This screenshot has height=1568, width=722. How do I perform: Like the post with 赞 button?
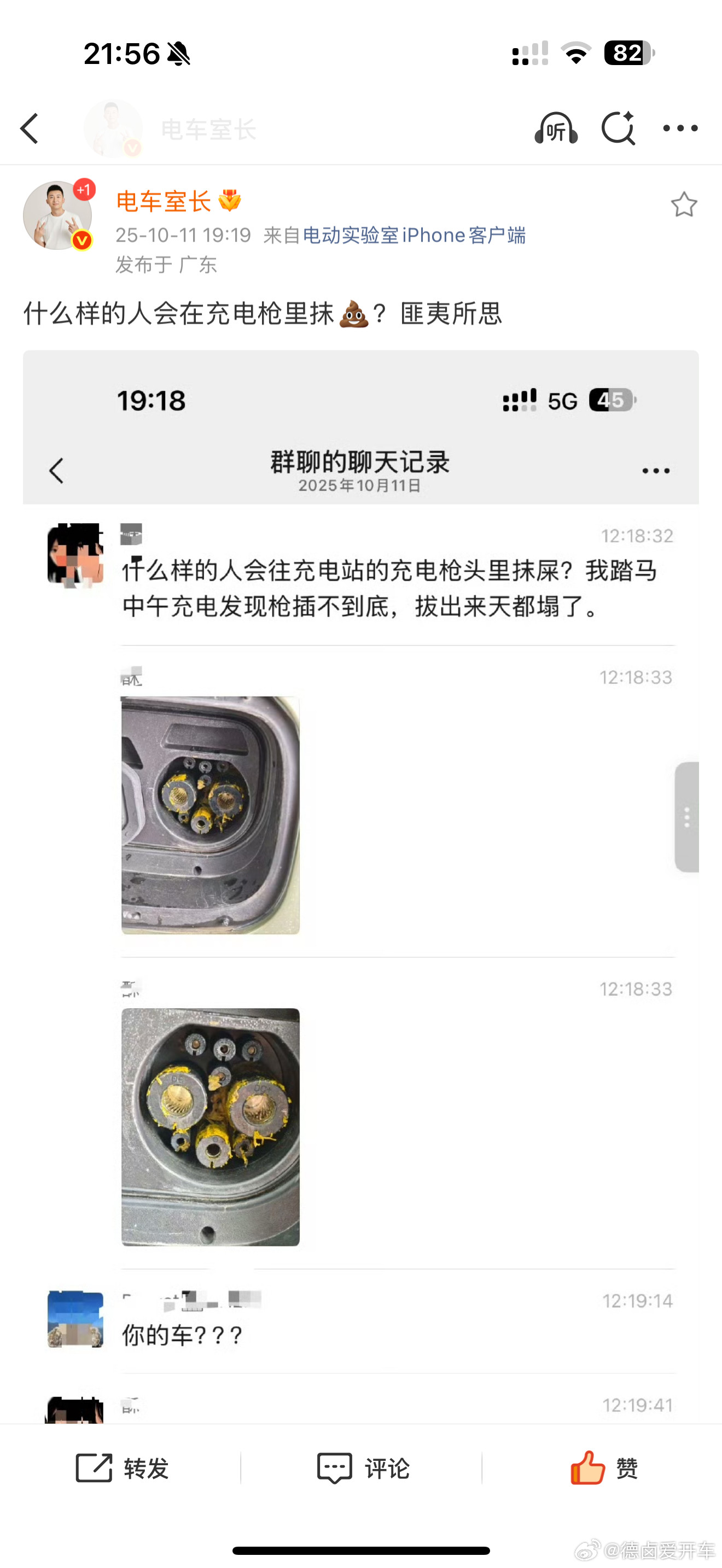click(x=604, y=1468)
